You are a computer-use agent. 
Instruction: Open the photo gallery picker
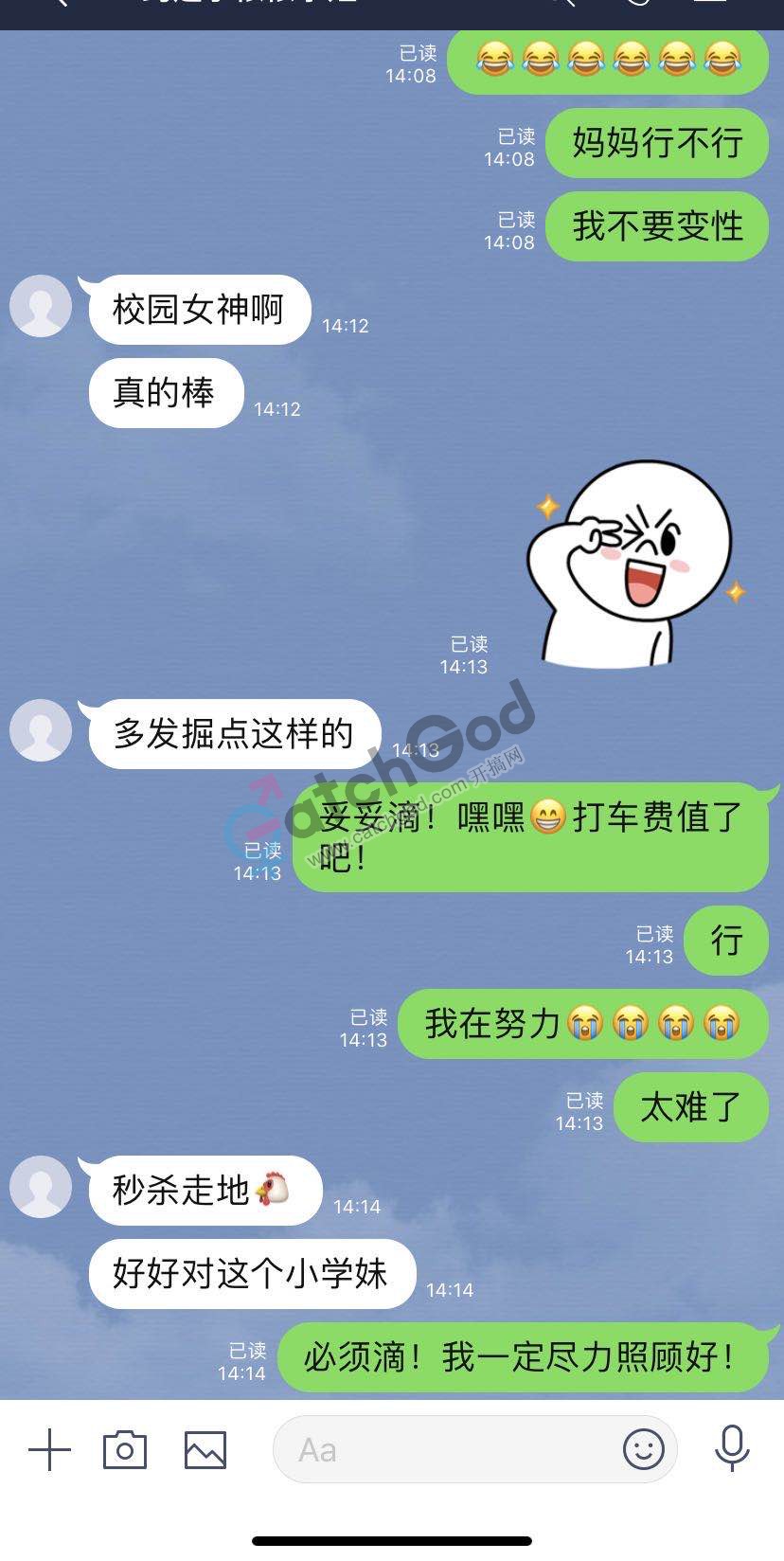point(205,1450)
